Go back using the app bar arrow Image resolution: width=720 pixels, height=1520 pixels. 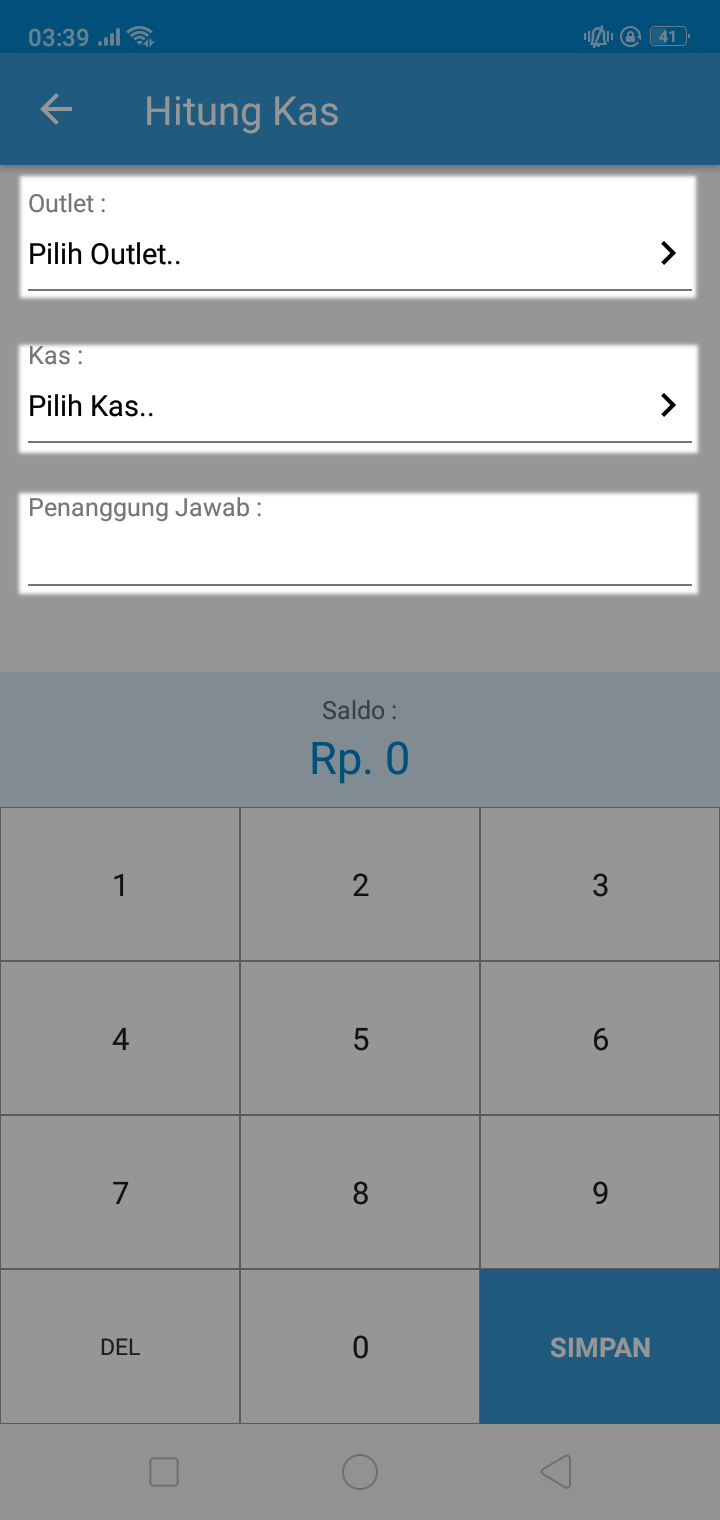point(56,110)
